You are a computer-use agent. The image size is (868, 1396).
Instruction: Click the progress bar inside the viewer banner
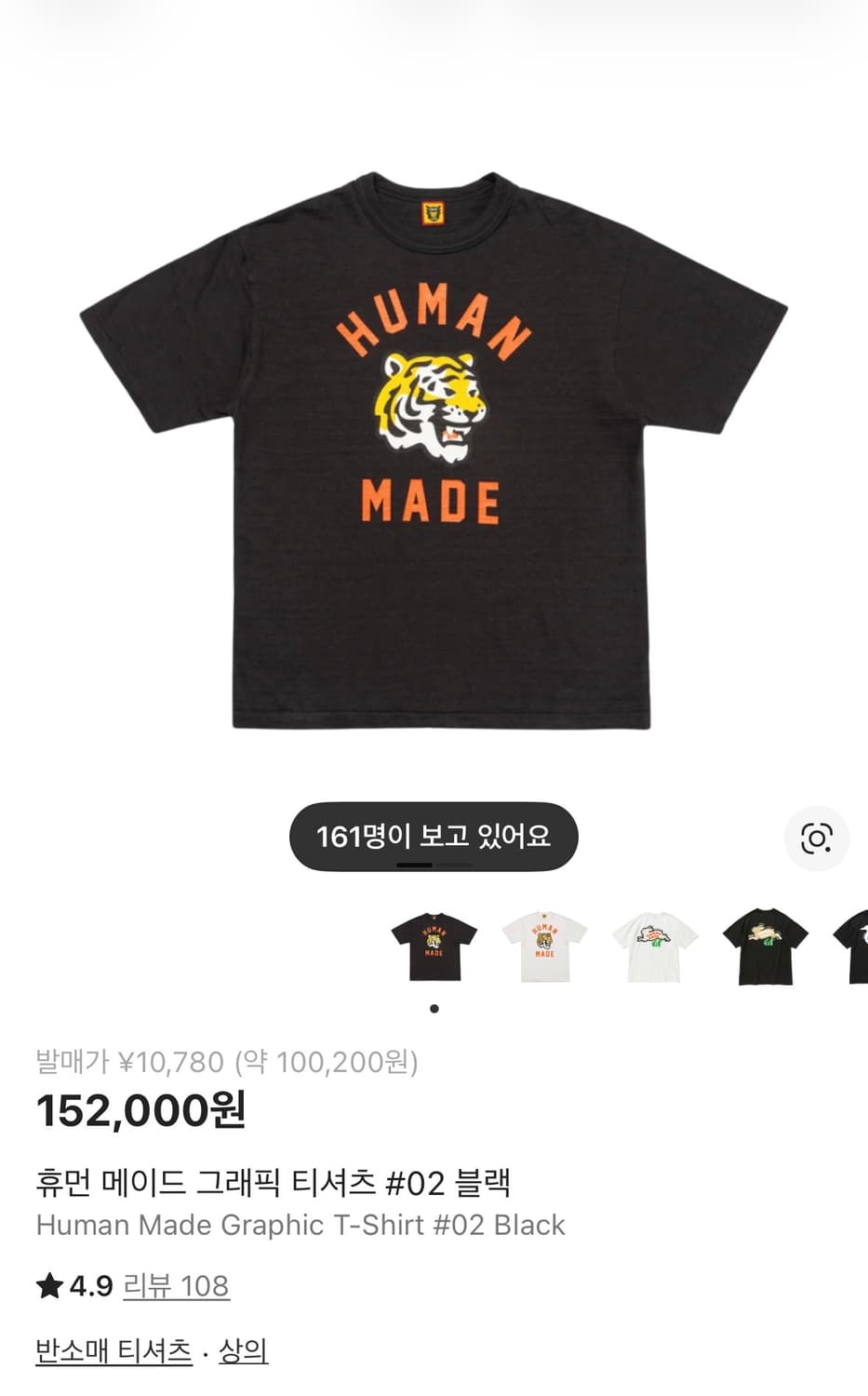tap(434, 866)
